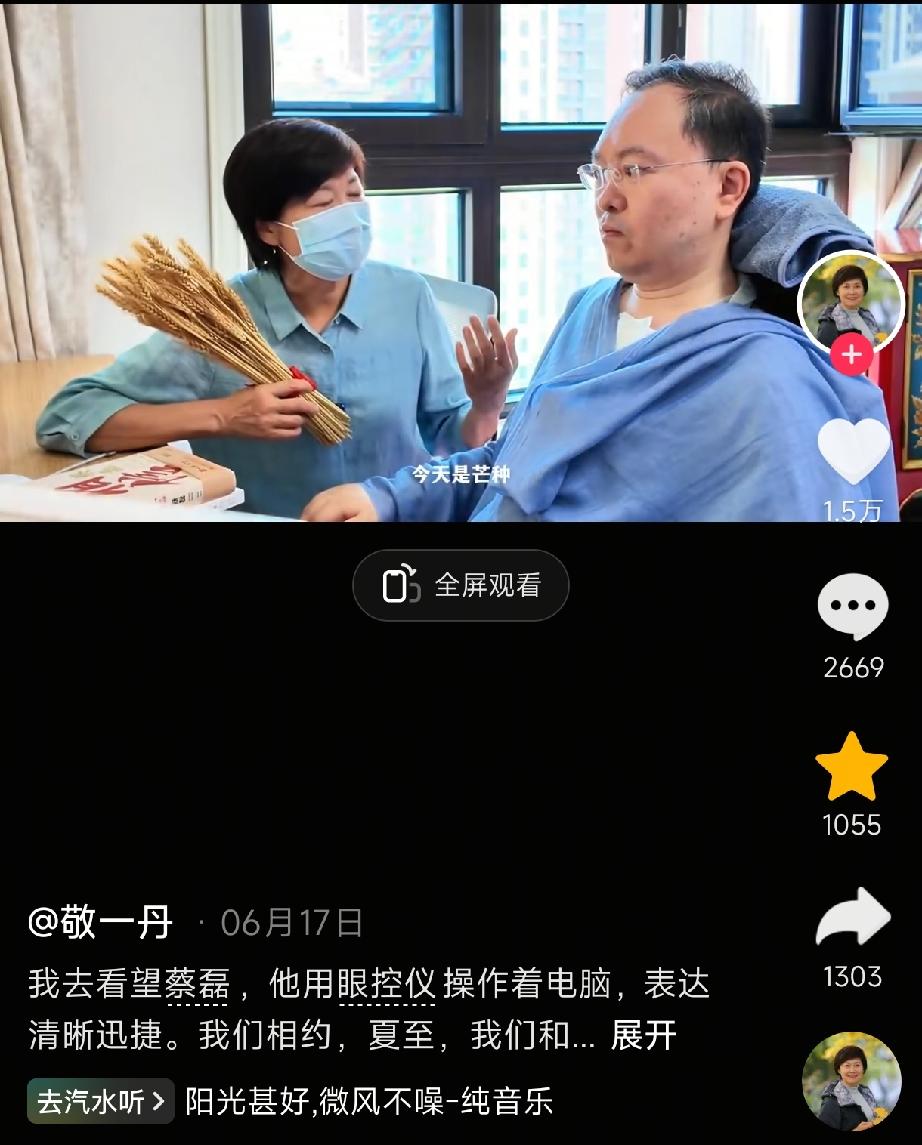
Task: Open the comments bubble showing 2669
Action: (x=853, y=606)
